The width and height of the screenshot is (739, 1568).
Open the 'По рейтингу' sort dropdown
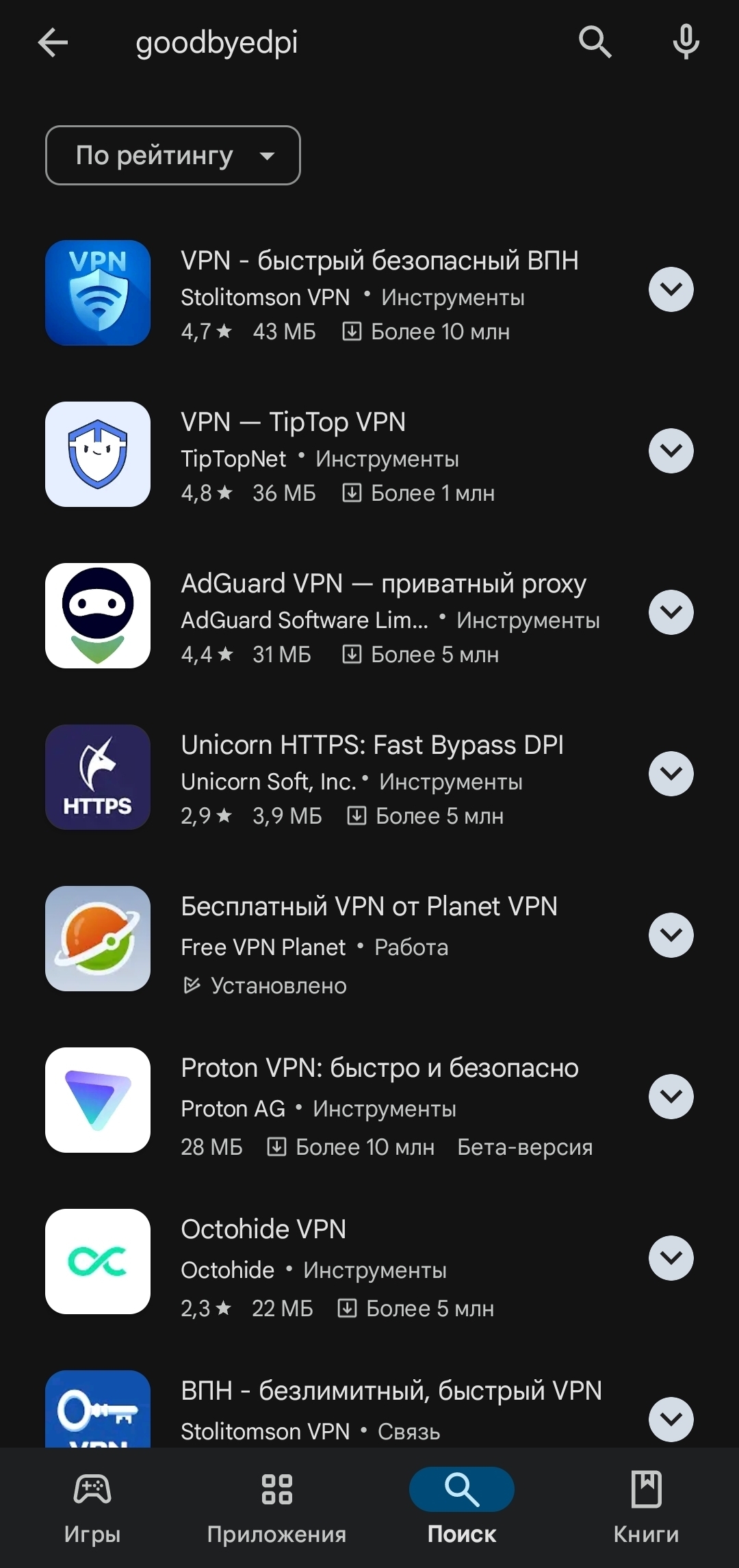173,155
